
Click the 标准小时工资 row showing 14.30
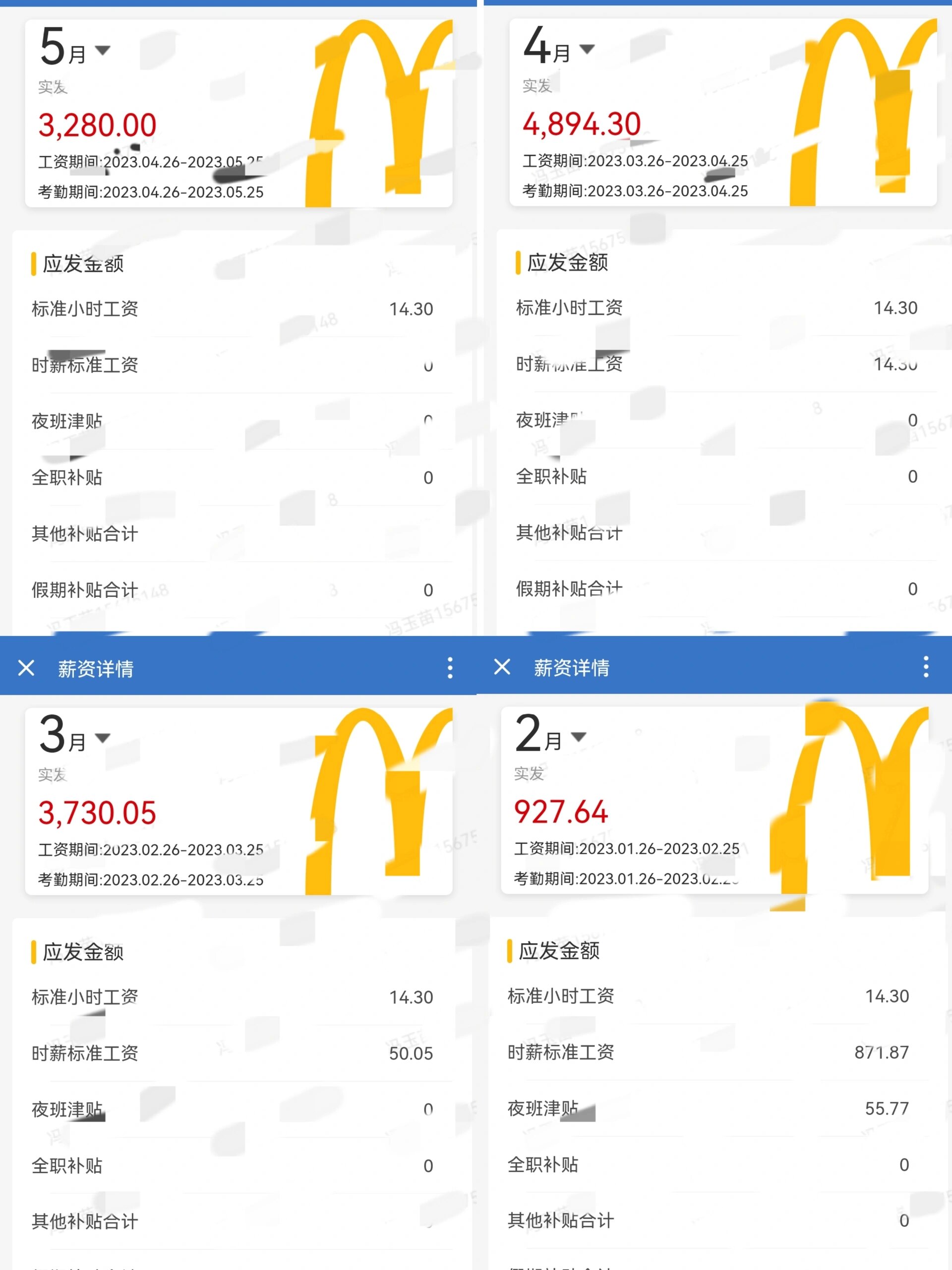pos(230,308)
